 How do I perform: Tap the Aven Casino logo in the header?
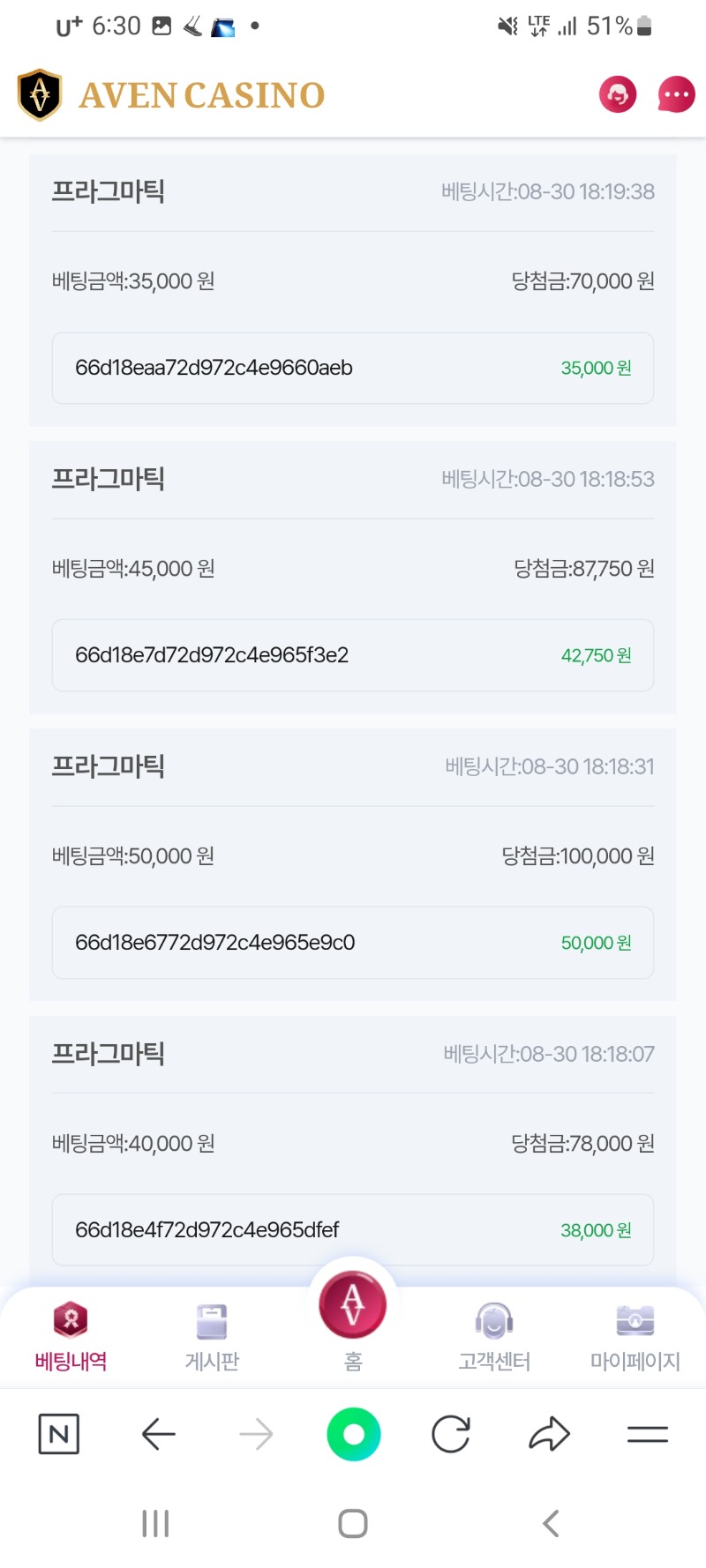pyautogui.click(x=171, y=94)
